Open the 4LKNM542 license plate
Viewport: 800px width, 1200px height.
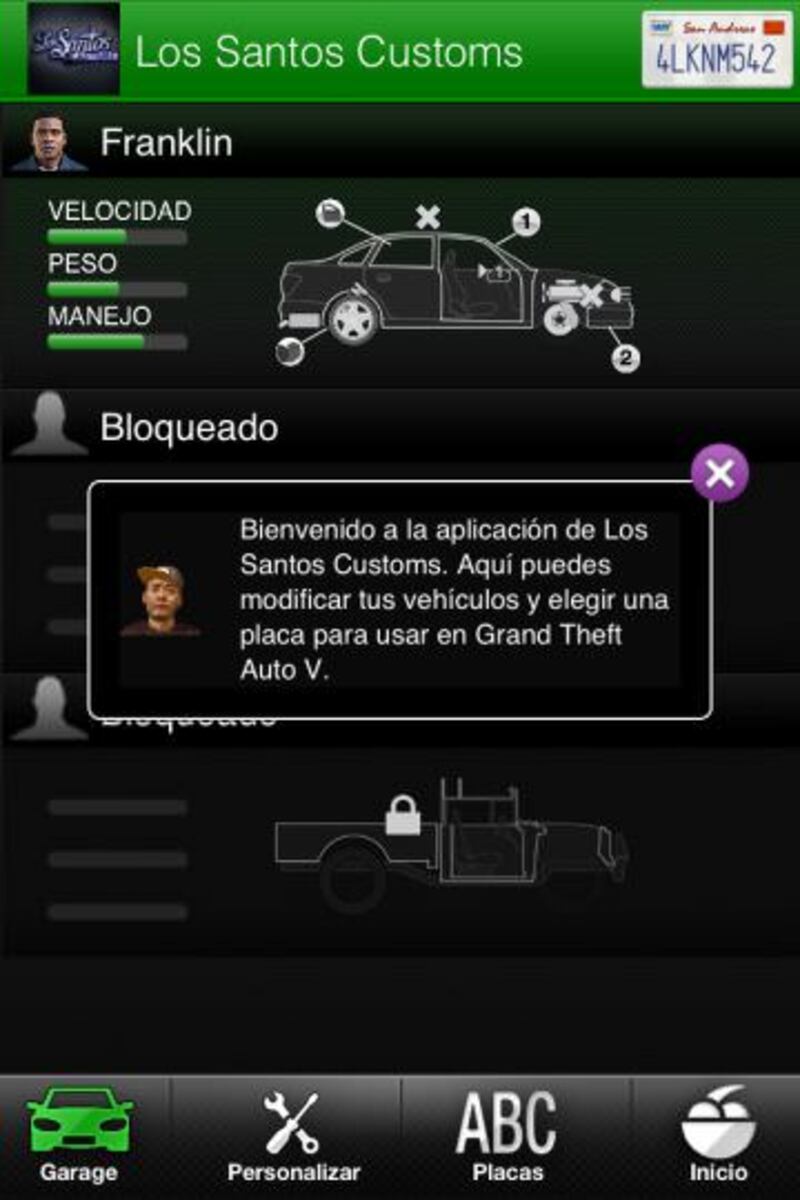click(x=716, y=50)
